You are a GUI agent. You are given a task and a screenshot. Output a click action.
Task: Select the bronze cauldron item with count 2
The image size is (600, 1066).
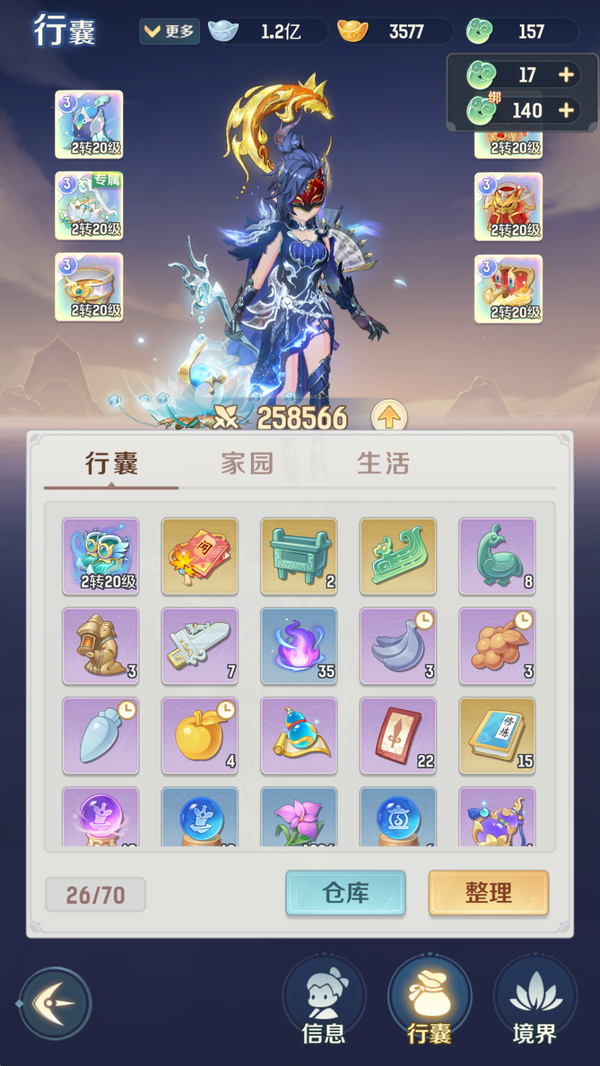[298, 556]
